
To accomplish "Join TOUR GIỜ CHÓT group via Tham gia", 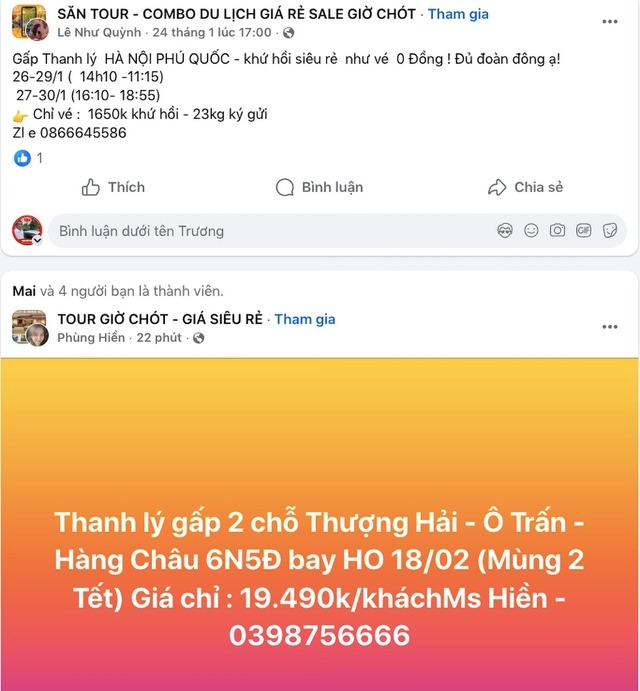I will [x=305, y=319].
